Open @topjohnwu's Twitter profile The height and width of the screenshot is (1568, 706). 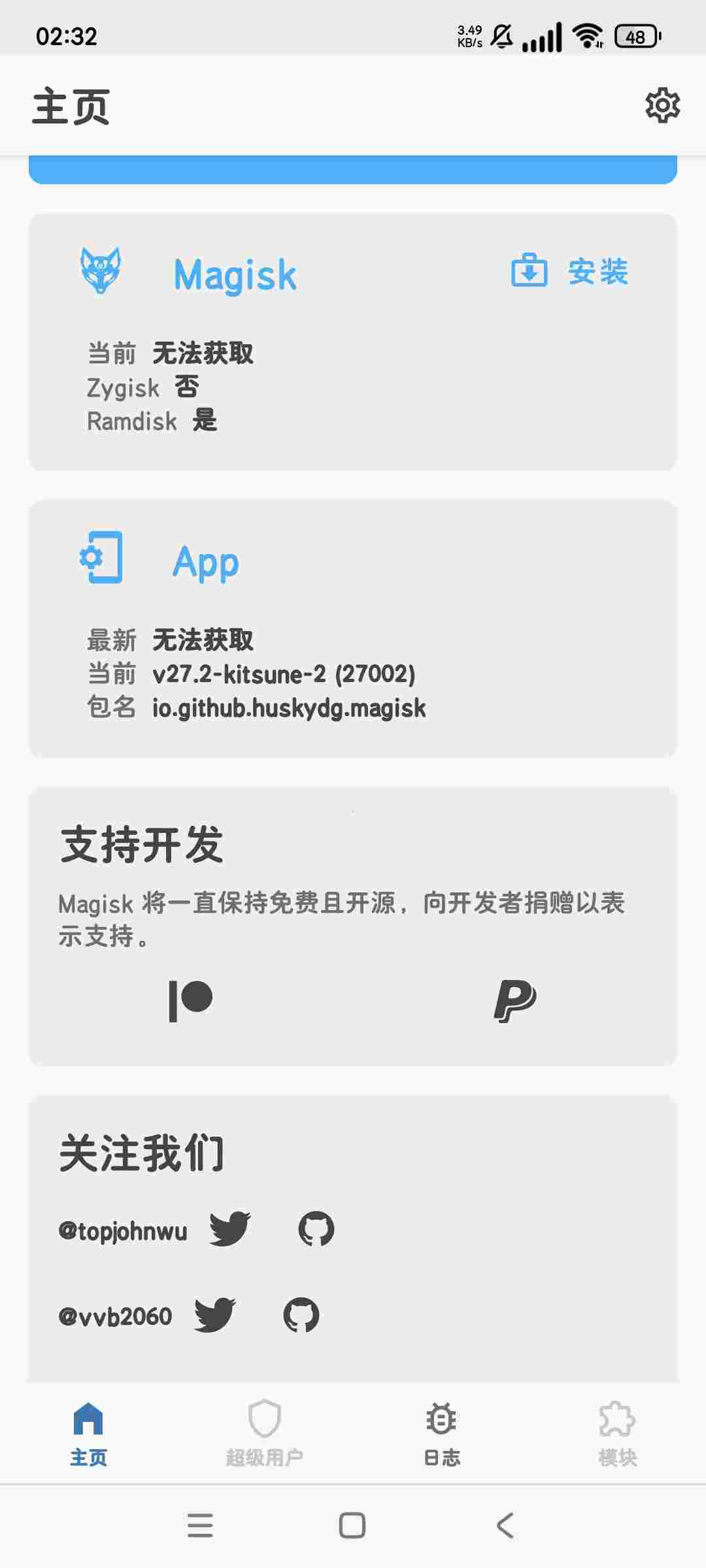[230, 1229]
